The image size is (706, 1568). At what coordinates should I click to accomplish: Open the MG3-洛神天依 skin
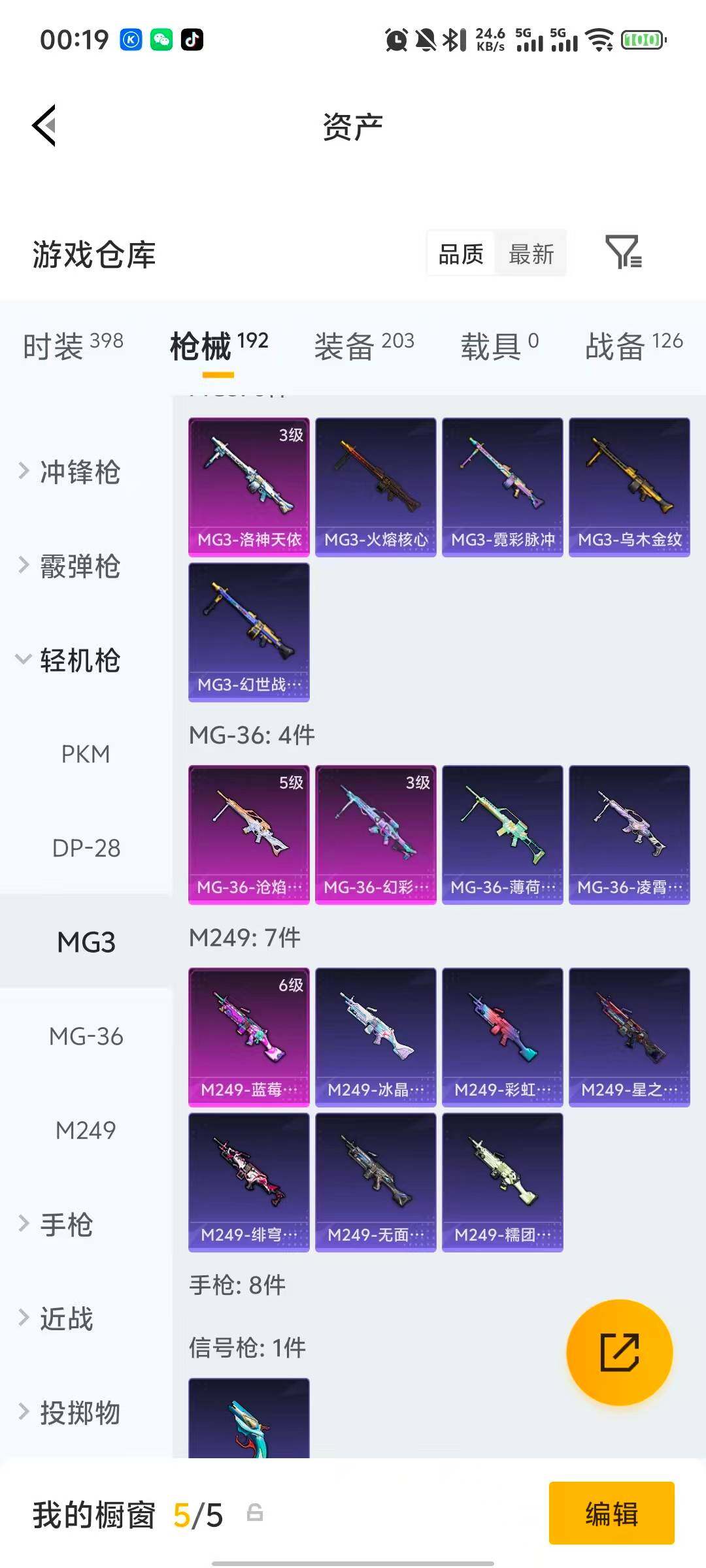coord(248,487)
